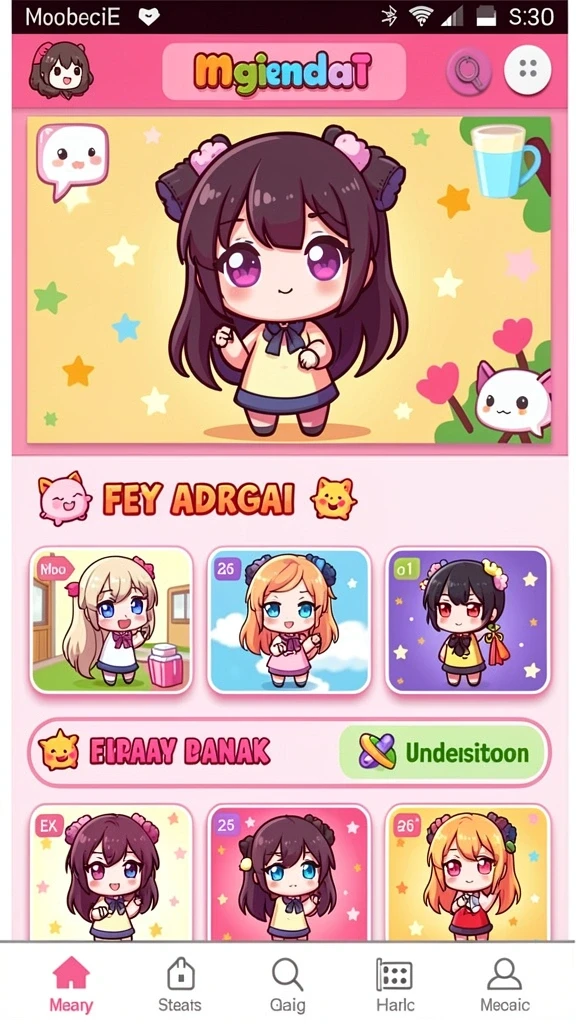
Task: Open the profile avatar in the header
Action: pos(60,70)
